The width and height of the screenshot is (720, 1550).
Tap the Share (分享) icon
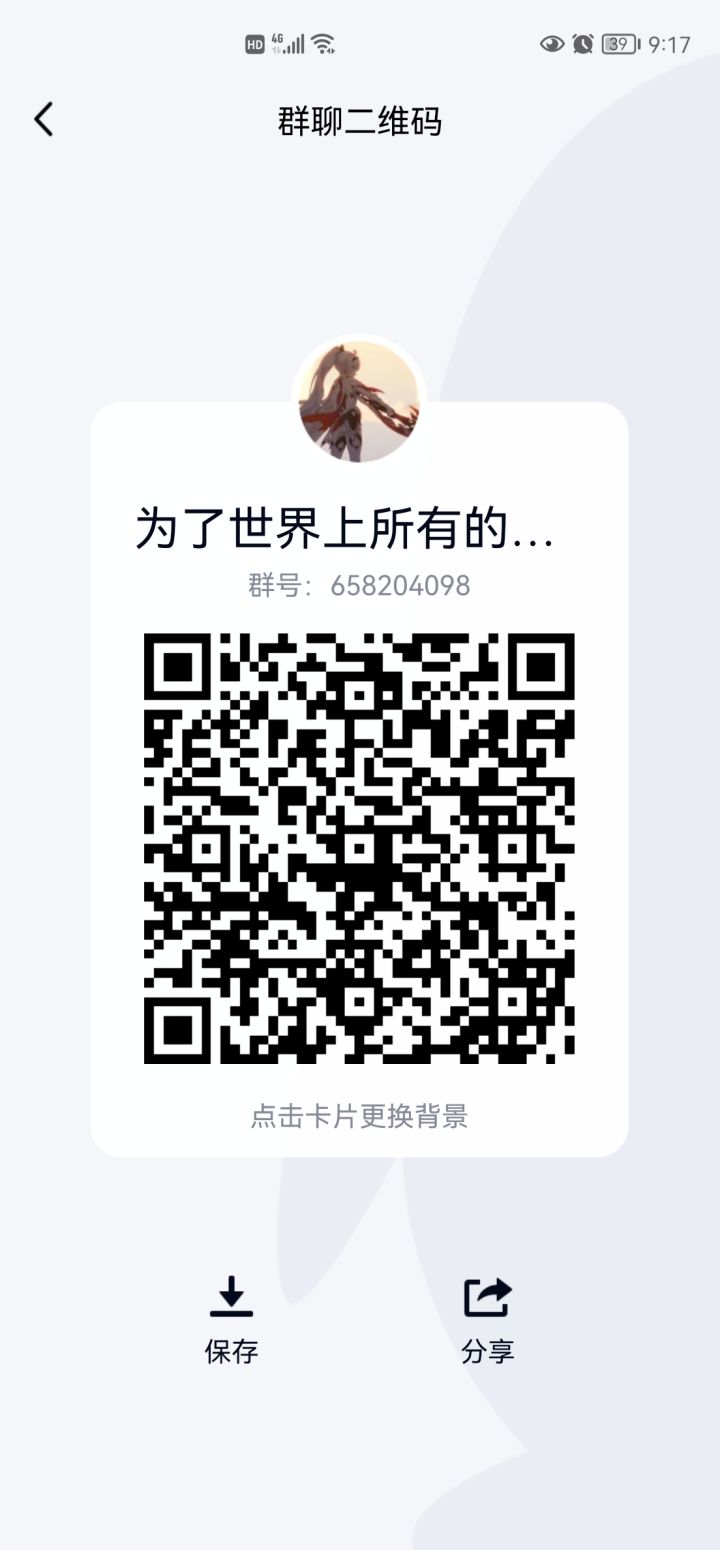coord(486,1297)
